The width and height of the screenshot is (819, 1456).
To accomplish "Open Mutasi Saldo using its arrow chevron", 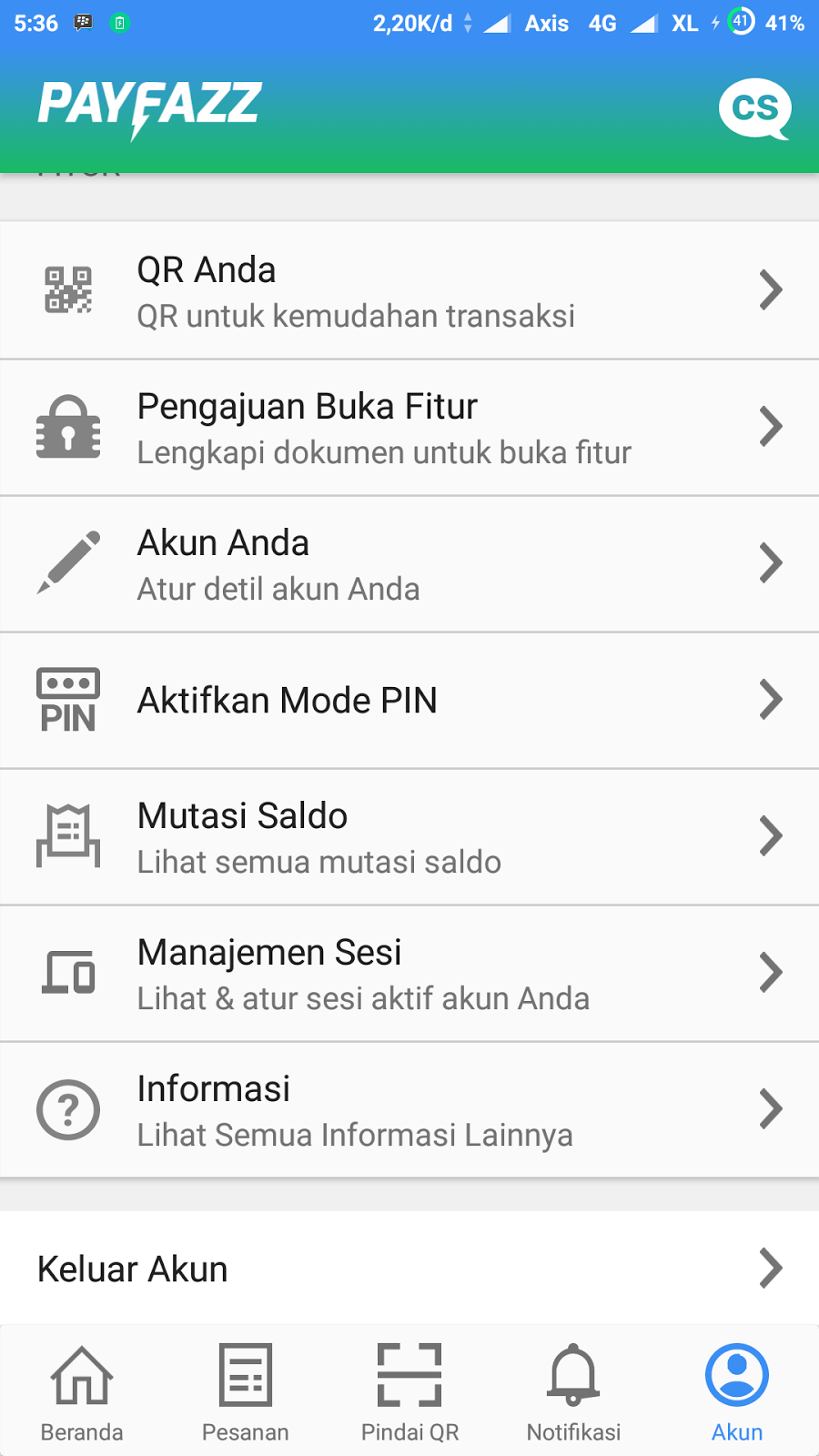I will click(x=772, y=836).
